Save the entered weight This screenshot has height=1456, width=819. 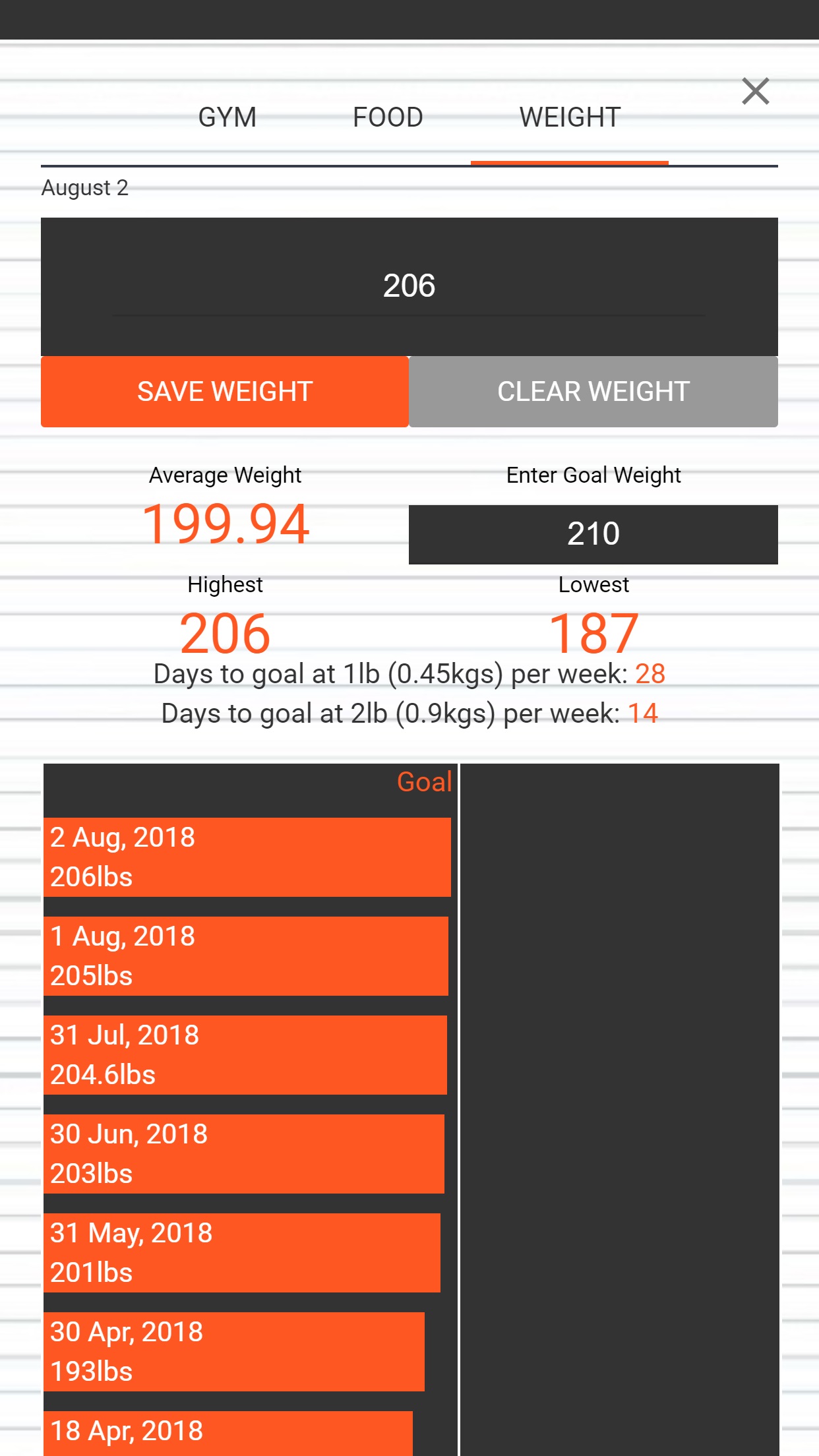pyautogui.click(x=225, y=392)
